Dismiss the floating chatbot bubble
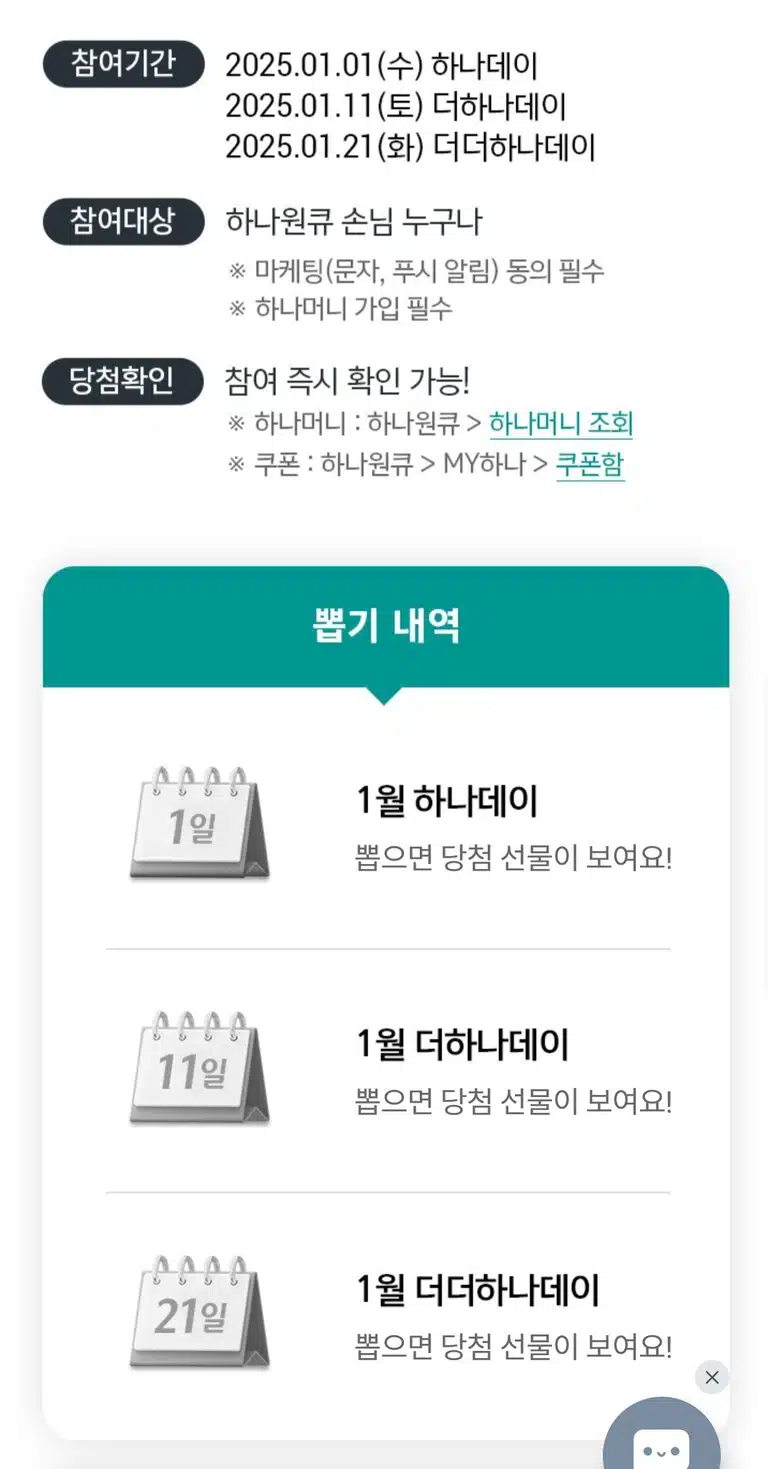This screenshot has height=1469, width=768. pos(712,1377)
